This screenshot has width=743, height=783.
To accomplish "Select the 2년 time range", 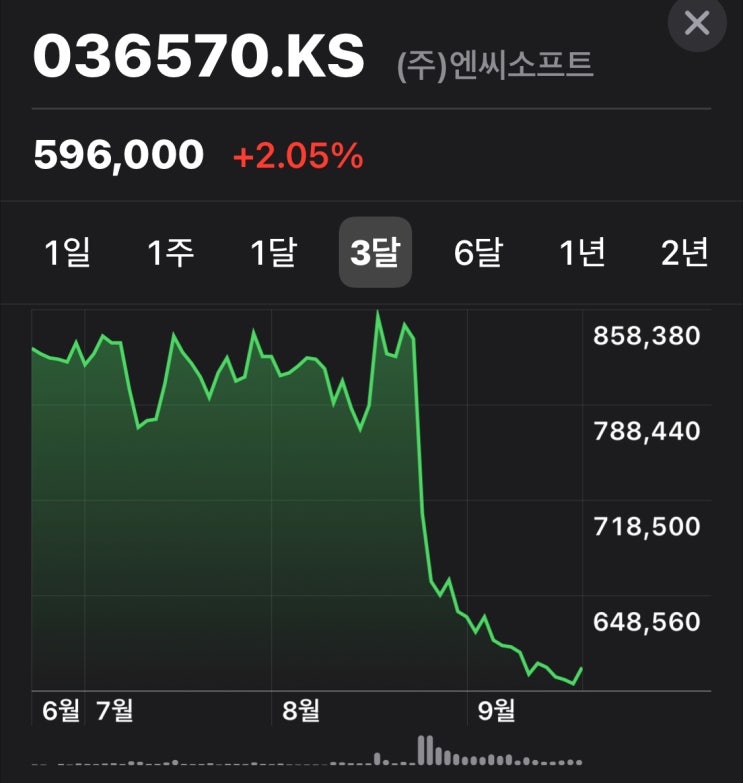I will [684, 253].
